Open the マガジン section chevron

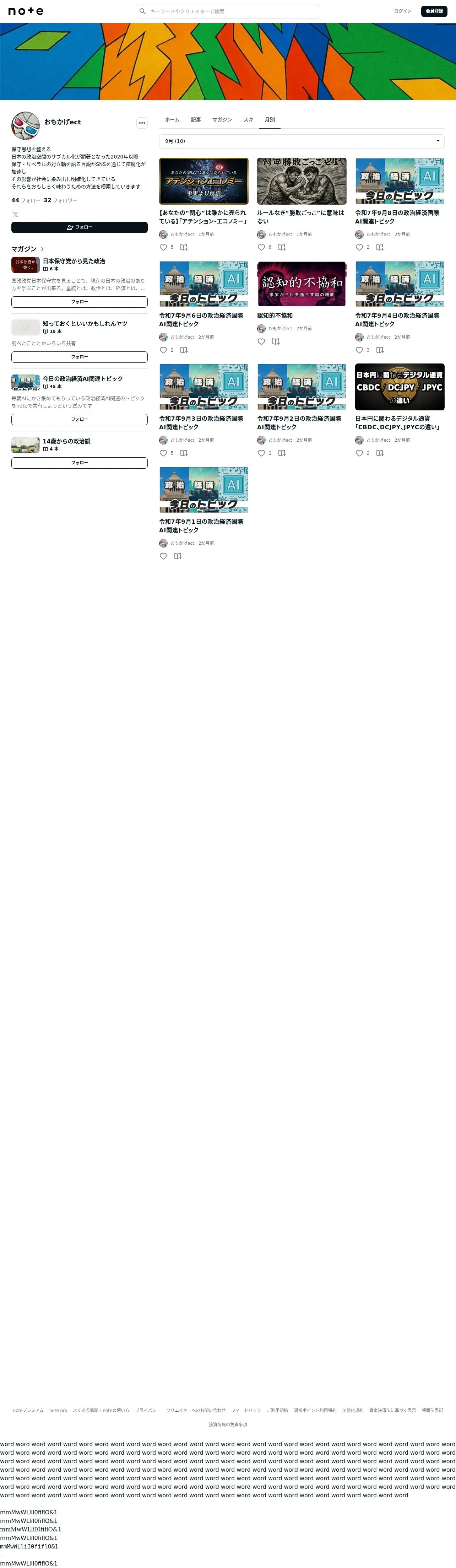[x=42, y=249]
